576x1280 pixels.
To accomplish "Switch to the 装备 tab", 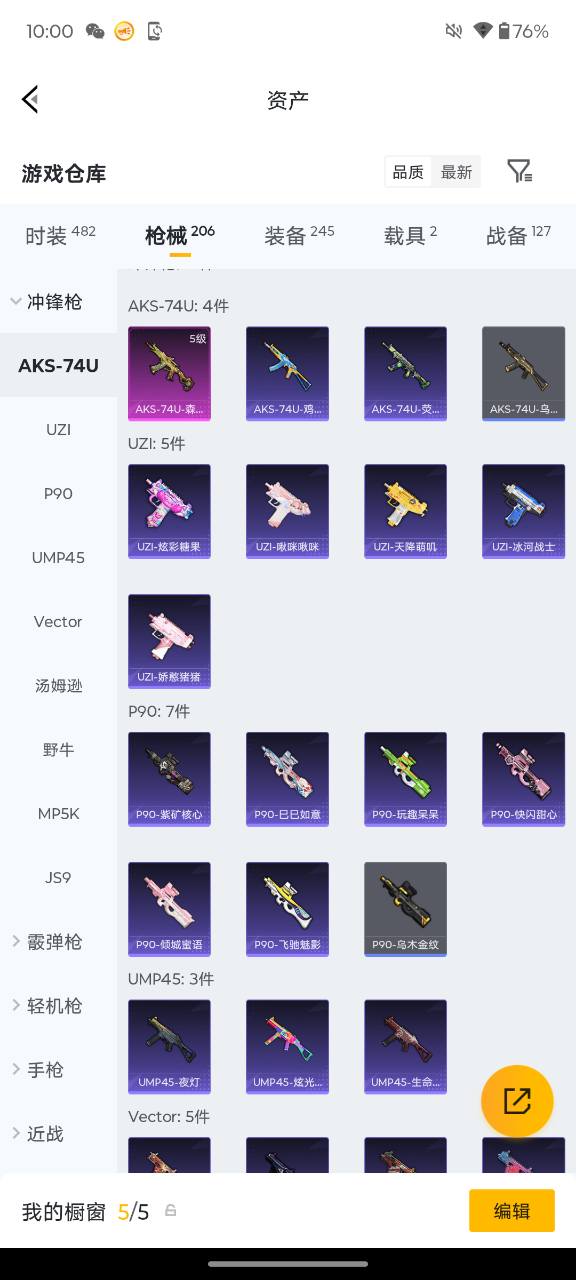I will (299, 235).
